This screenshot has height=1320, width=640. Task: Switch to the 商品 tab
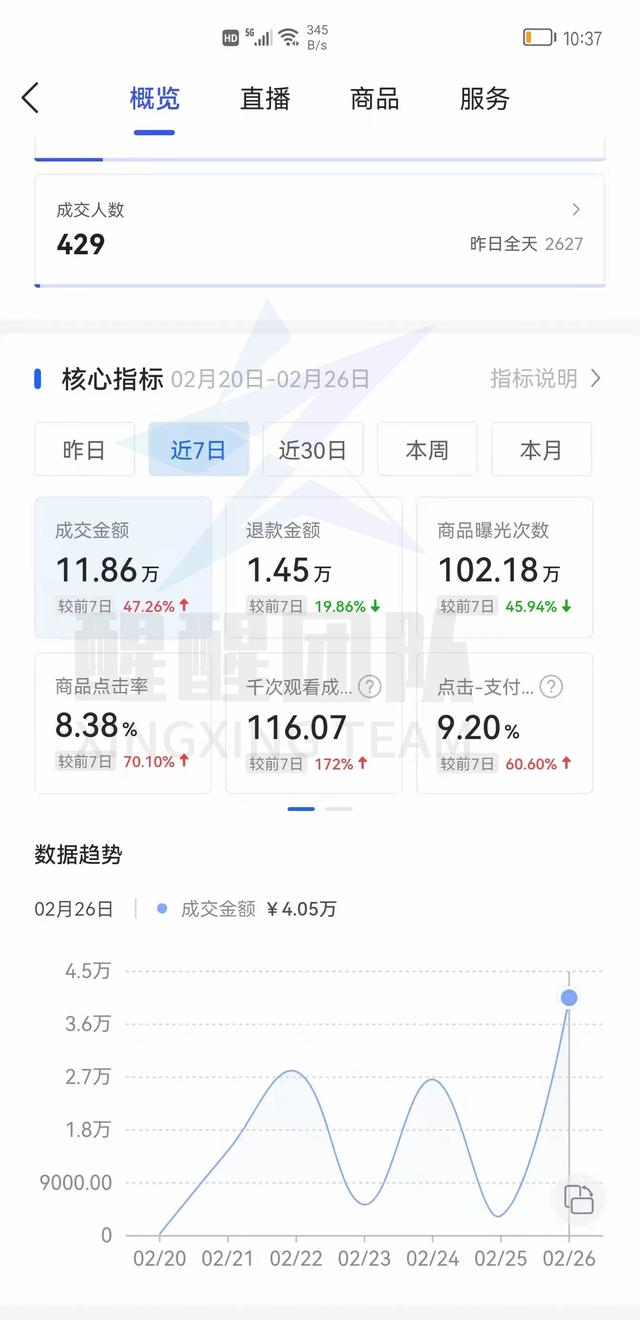[375, 99]
